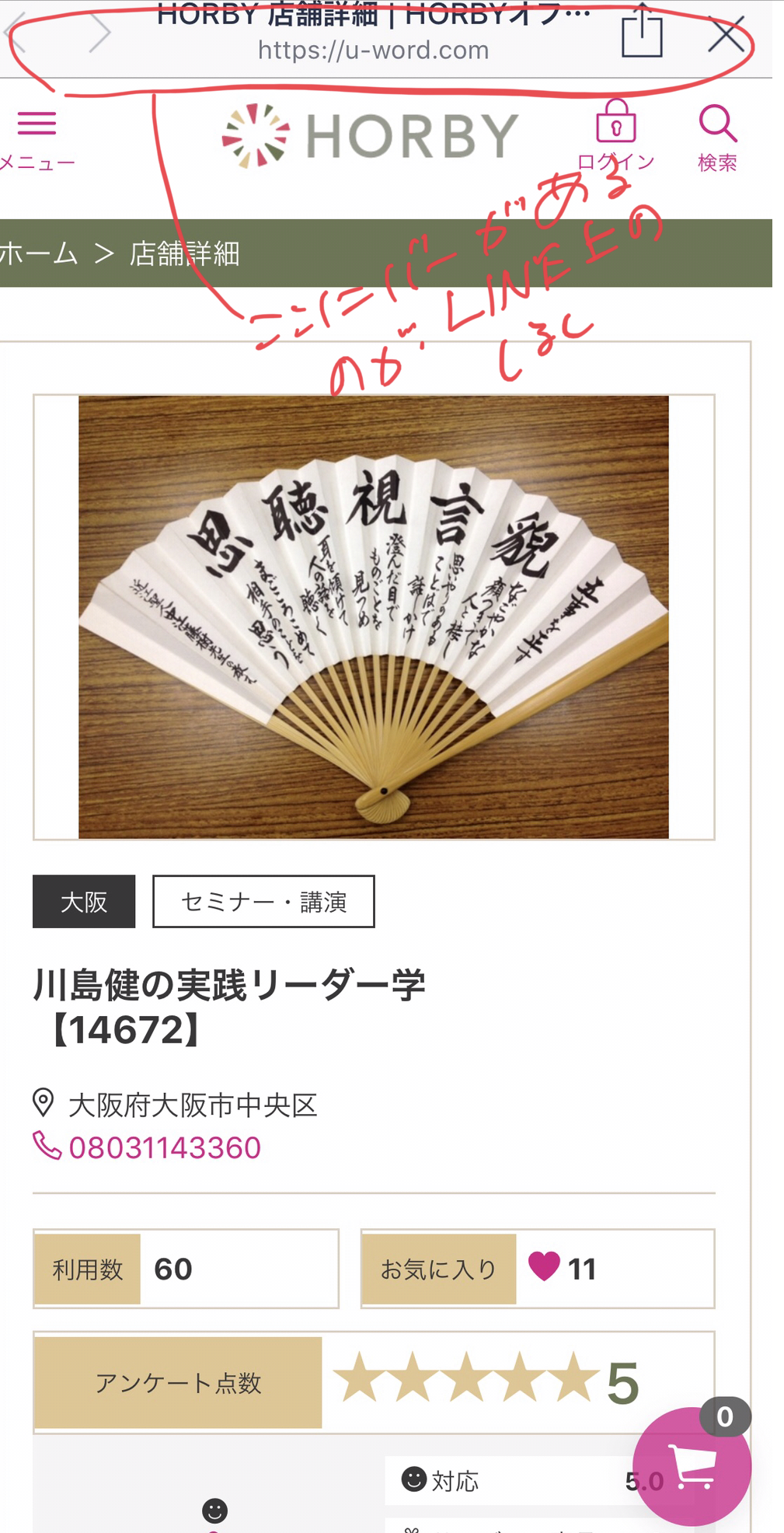Select the 大阪 area tag

[x=84, y=902]
